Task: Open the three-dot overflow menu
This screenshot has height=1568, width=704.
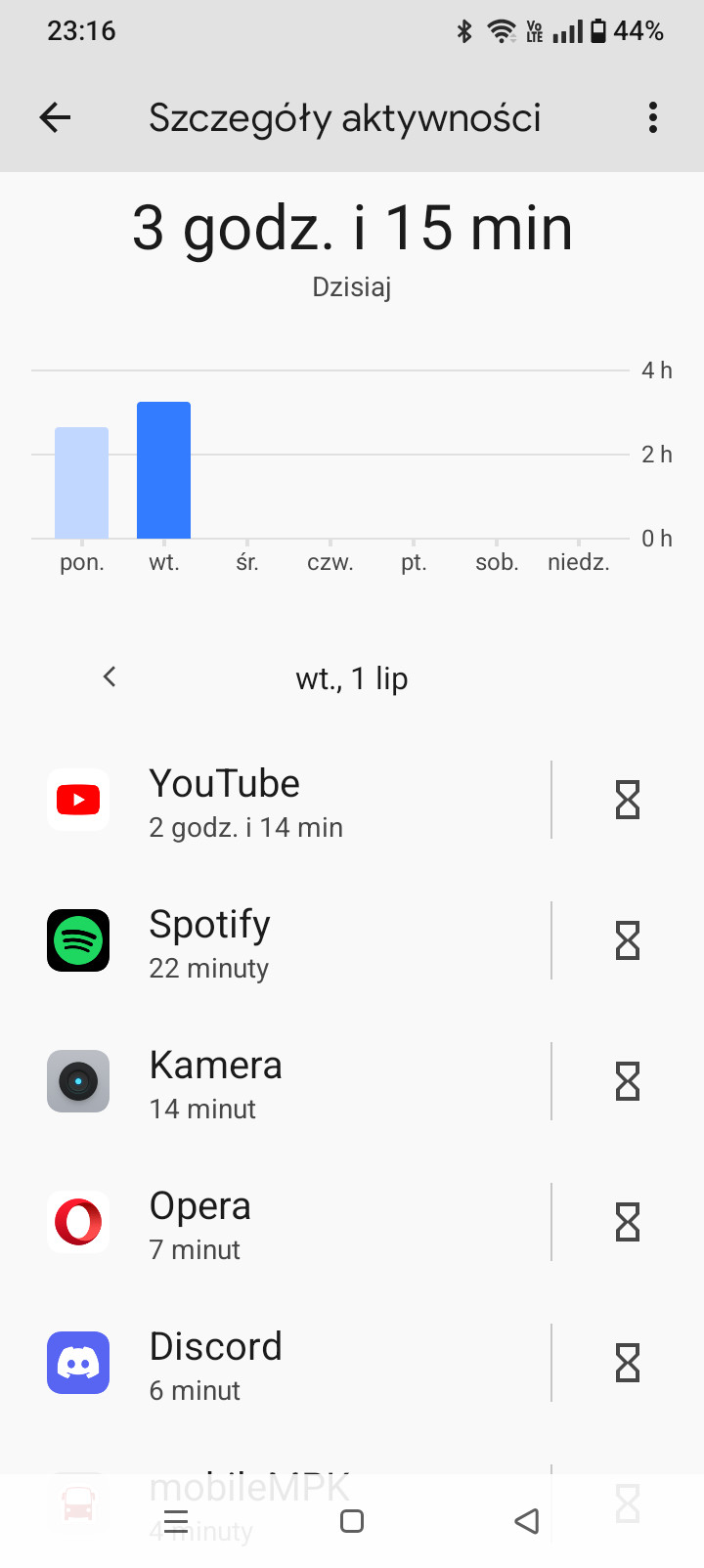Action: [x=653, y=118]
